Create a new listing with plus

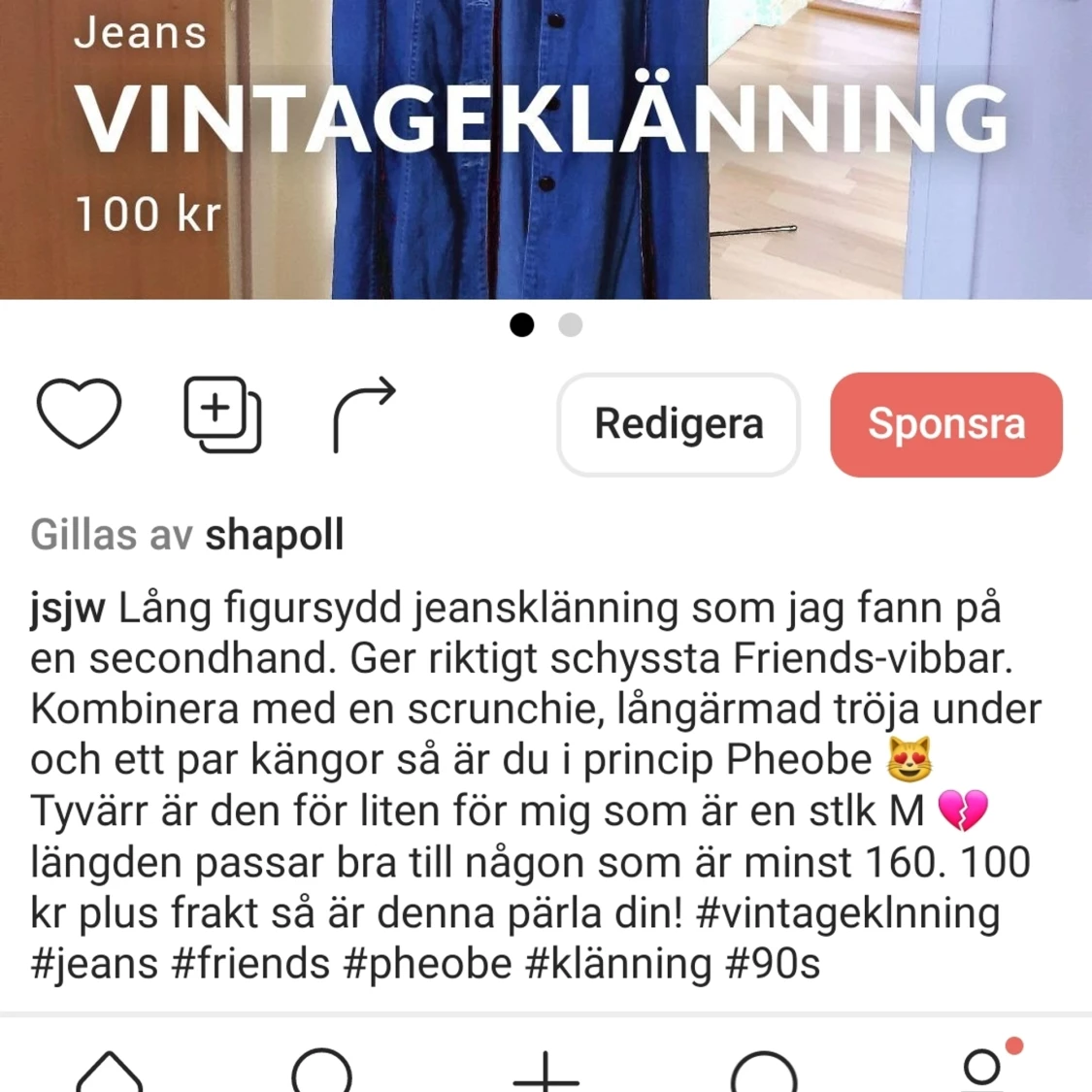point(546,1073)
